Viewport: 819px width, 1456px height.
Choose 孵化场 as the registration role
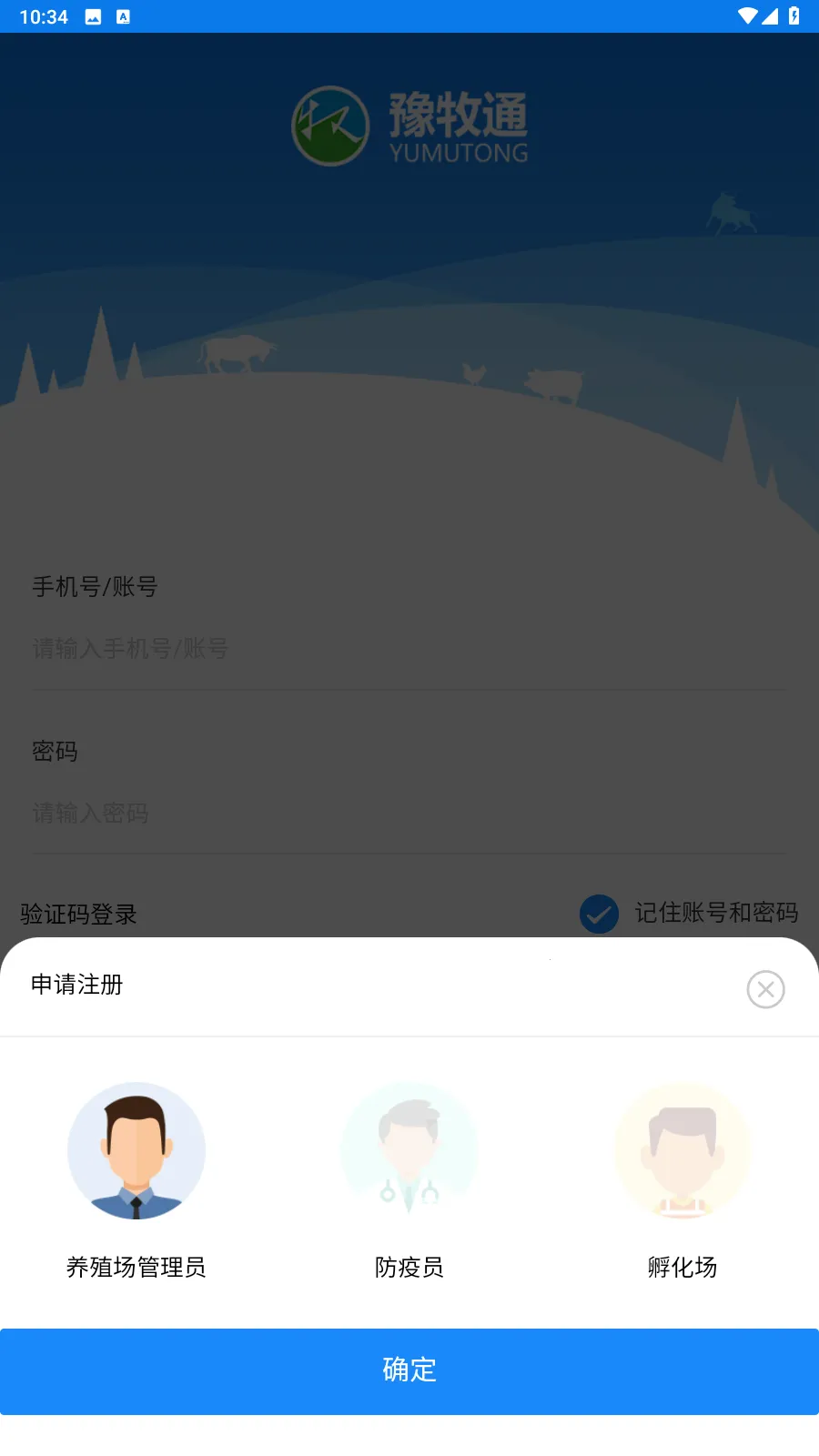682,1268
